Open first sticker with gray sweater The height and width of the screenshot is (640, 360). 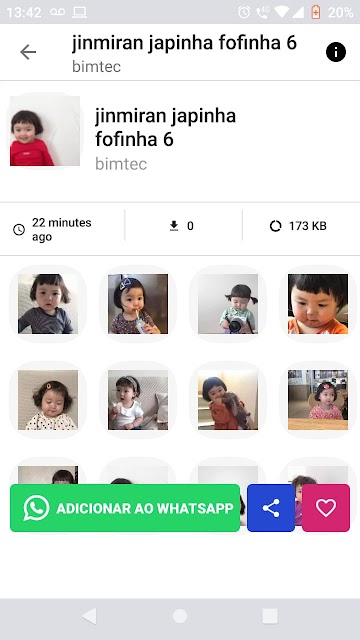click(48, 304)
